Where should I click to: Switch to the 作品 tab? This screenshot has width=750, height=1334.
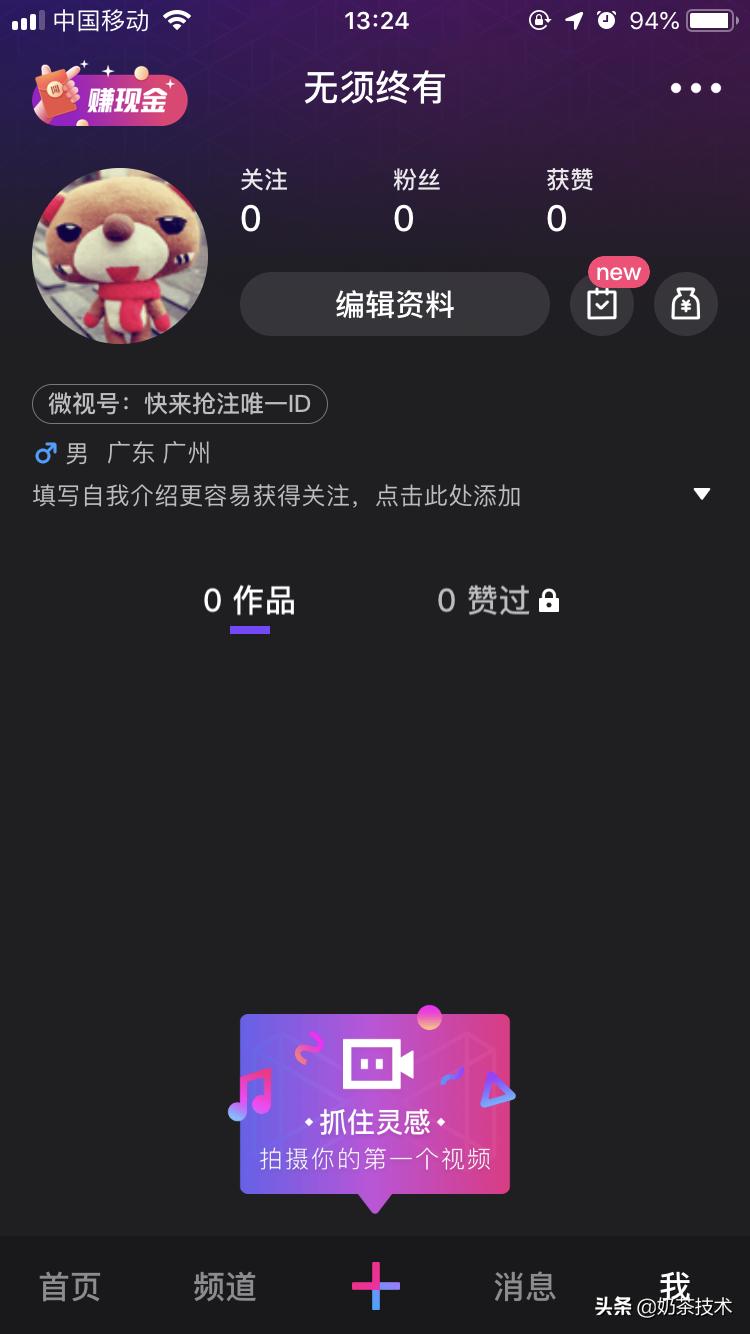251,599
